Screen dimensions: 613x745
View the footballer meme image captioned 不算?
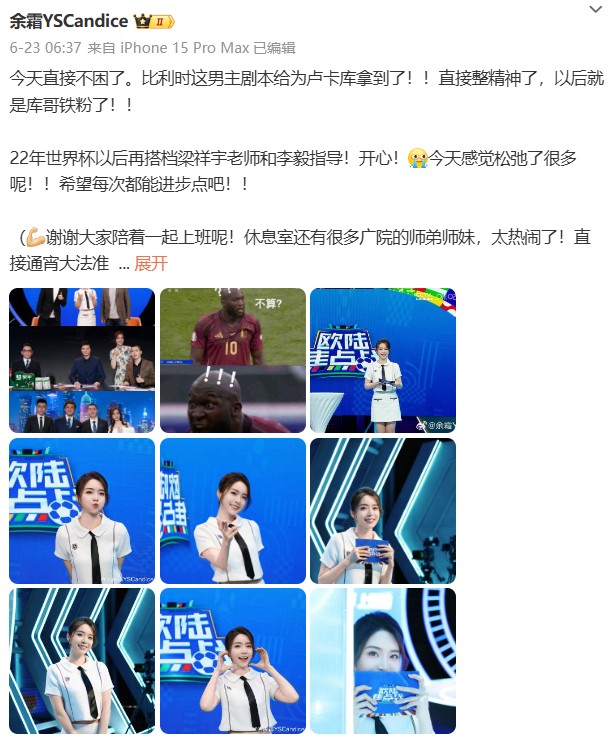click(232, 360)
